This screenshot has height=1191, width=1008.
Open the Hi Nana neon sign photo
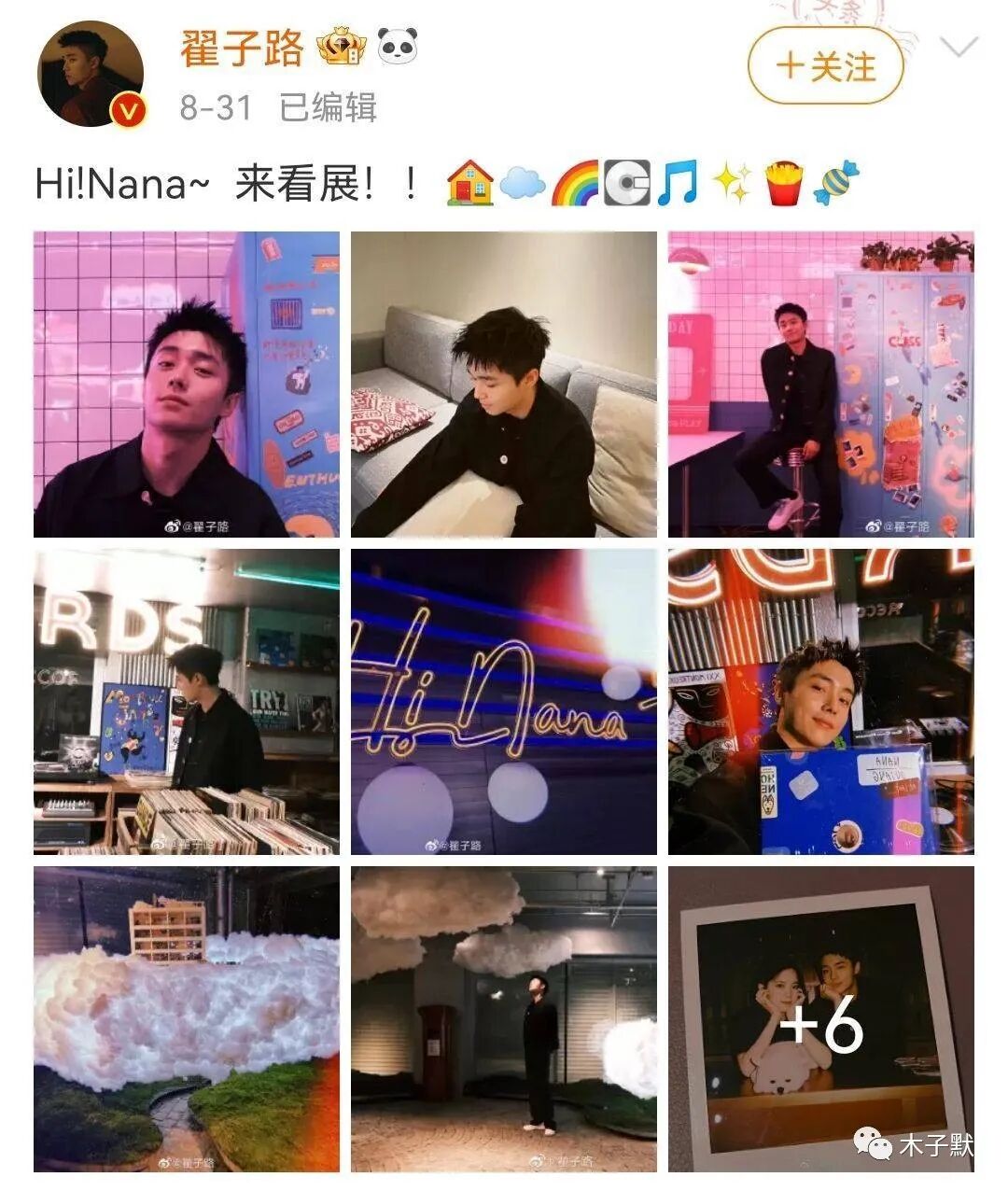(x=504, y=702)
